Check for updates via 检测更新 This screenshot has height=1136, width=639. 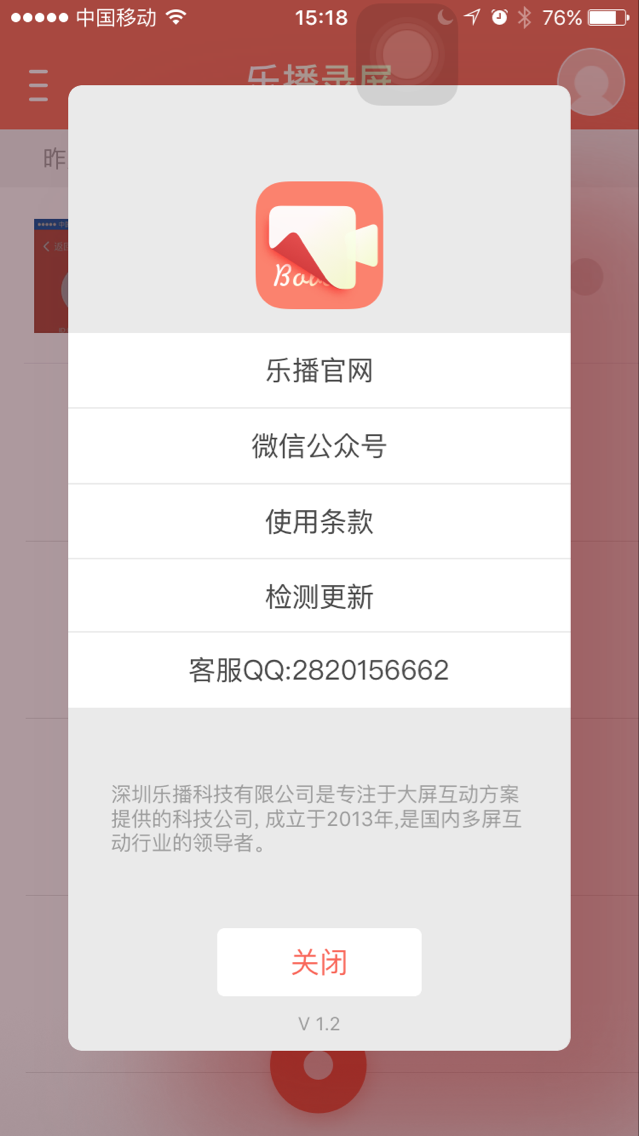coord(319,596)
